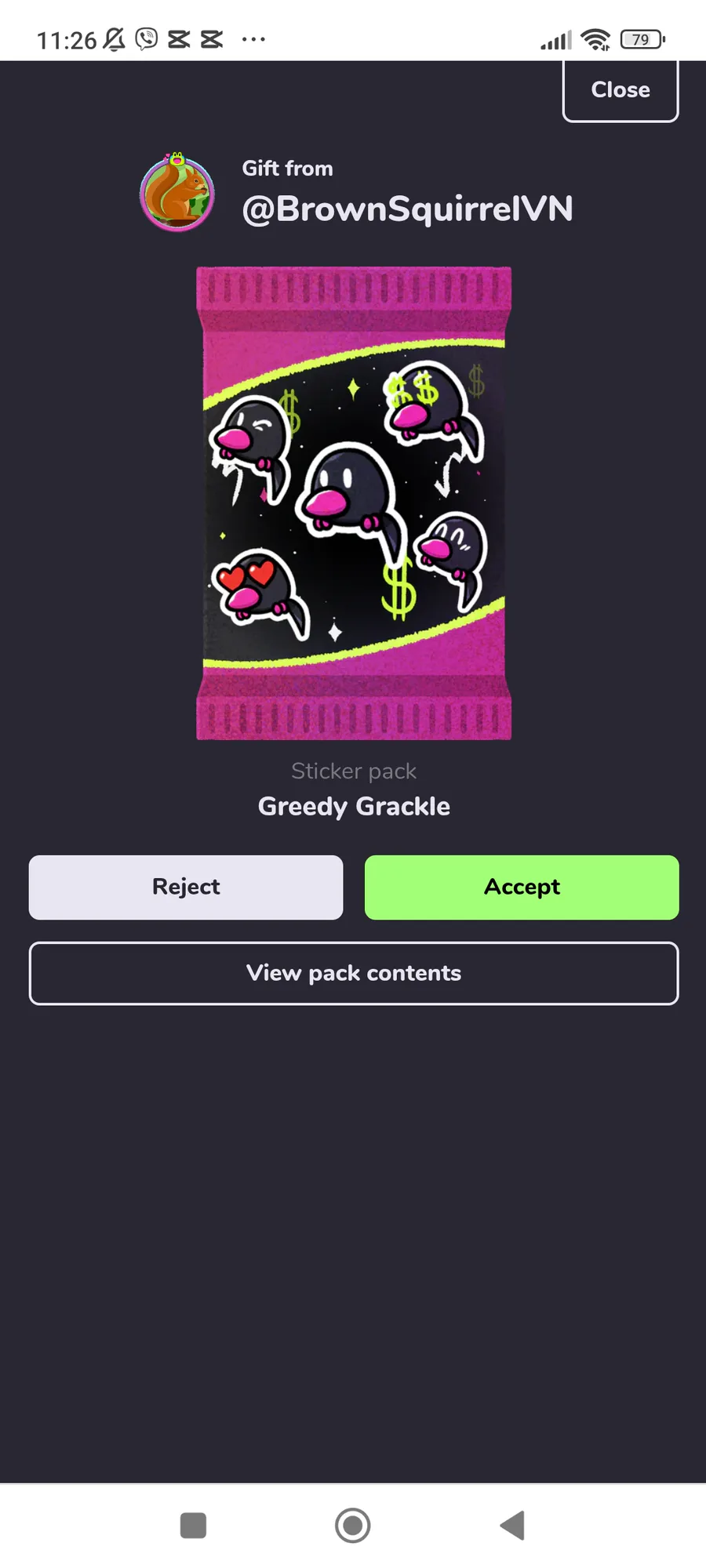706x1568 pixels.
Task: View pack contents
Action: (354, 973)
